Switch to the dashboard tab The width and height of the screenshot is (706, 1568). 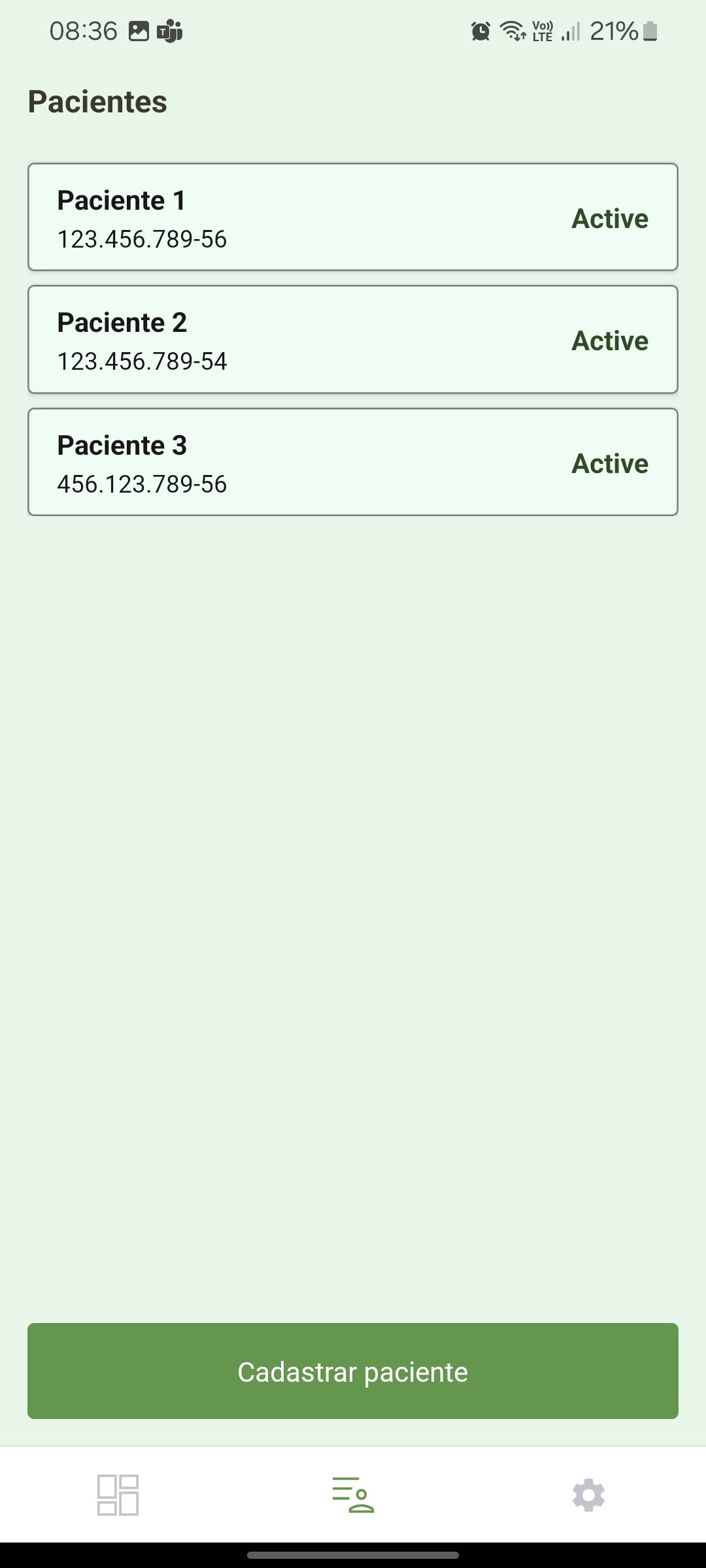[x=118, y=1495]
